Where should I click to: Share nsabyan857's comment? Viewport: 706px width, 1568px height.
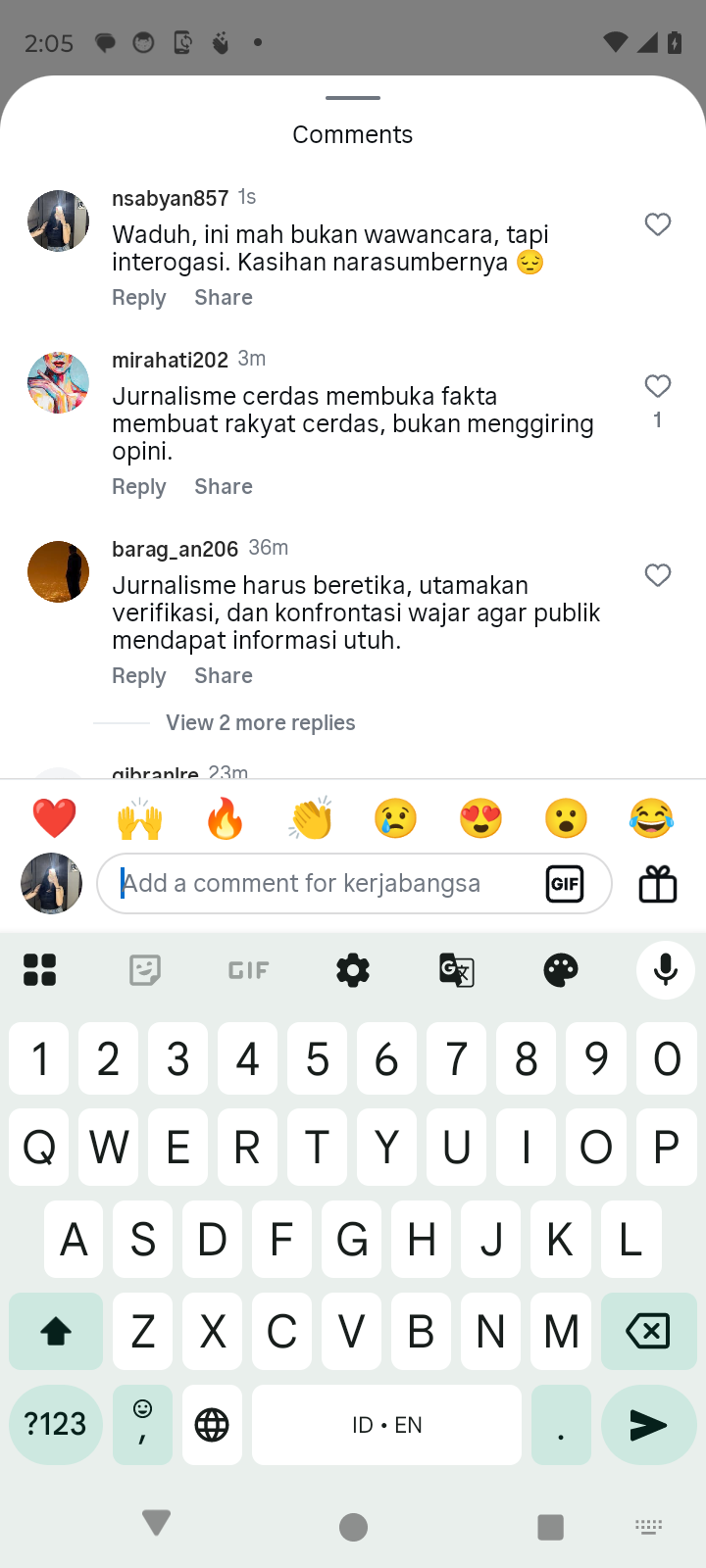click(x=224, y=298)
